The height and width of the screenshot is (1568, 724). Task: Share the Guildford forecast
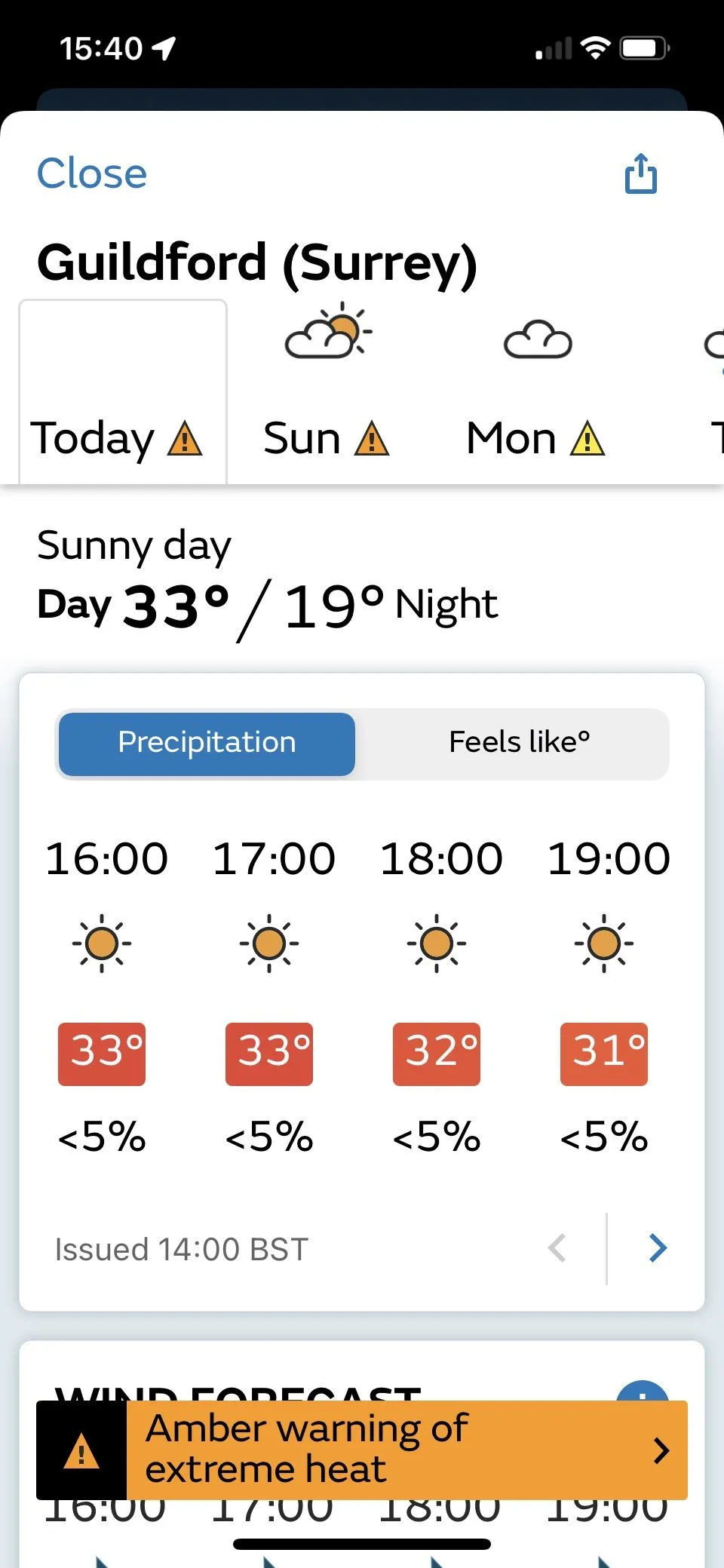coord(640,174)
